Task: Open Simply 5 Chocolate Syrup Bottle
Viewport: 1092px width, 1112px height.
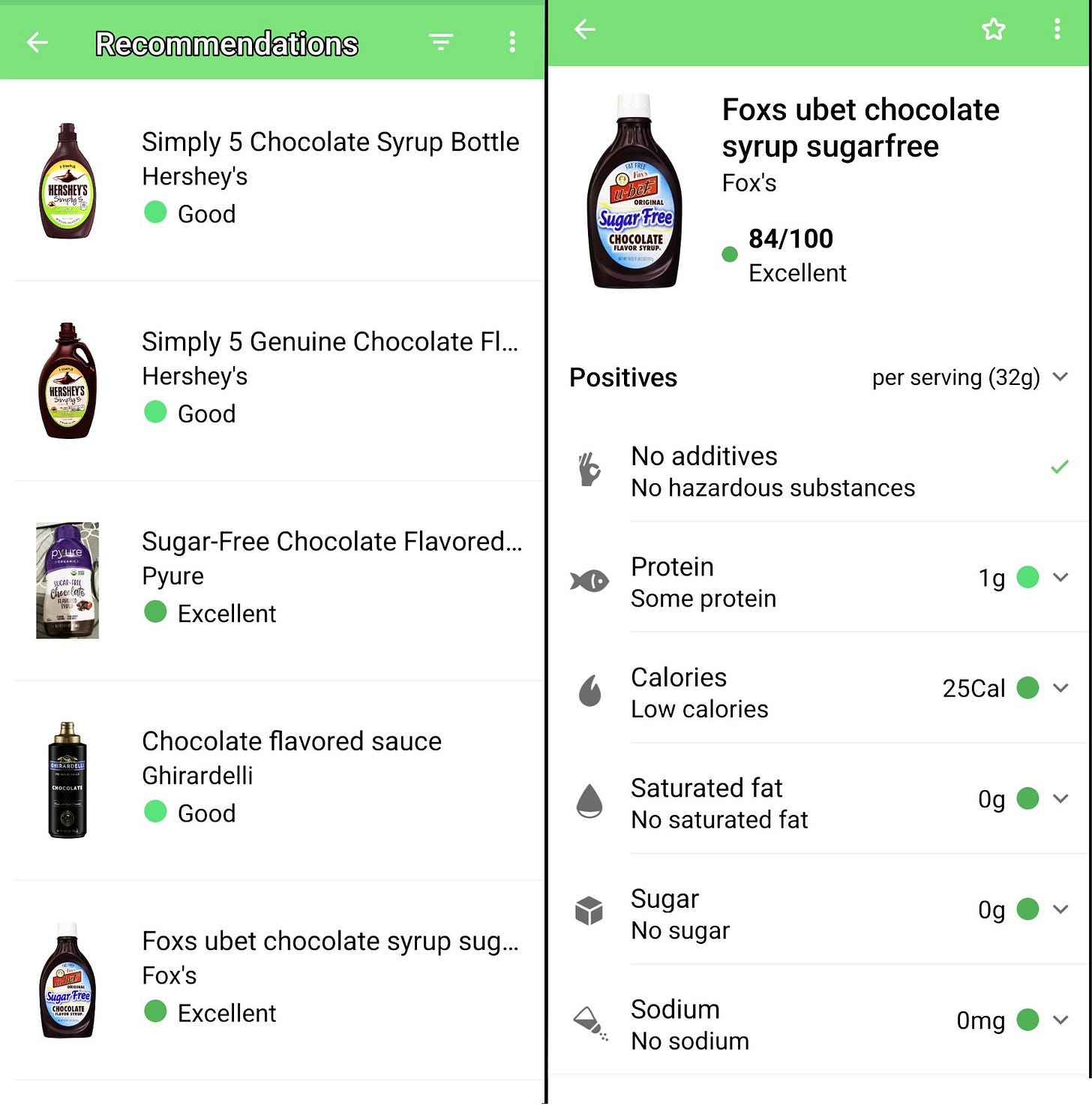Action: [280, 181]
